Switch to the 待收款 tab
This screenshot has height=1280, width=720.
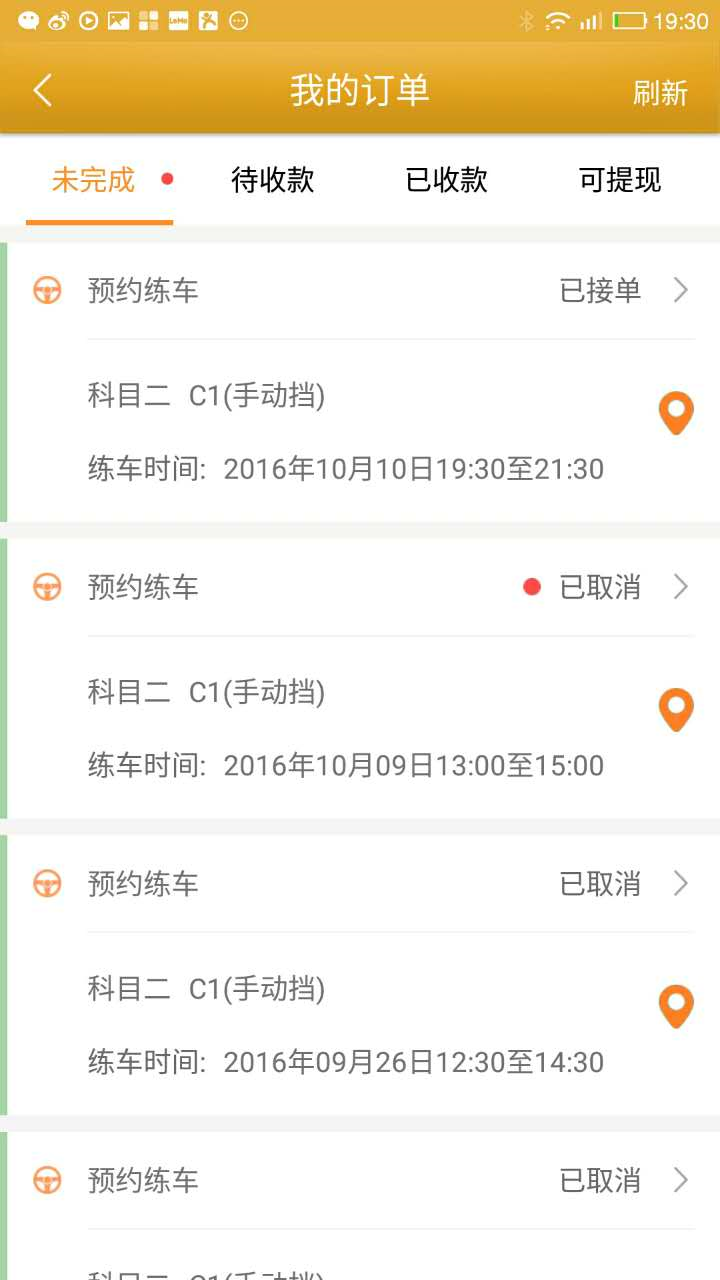pos(272,180)
